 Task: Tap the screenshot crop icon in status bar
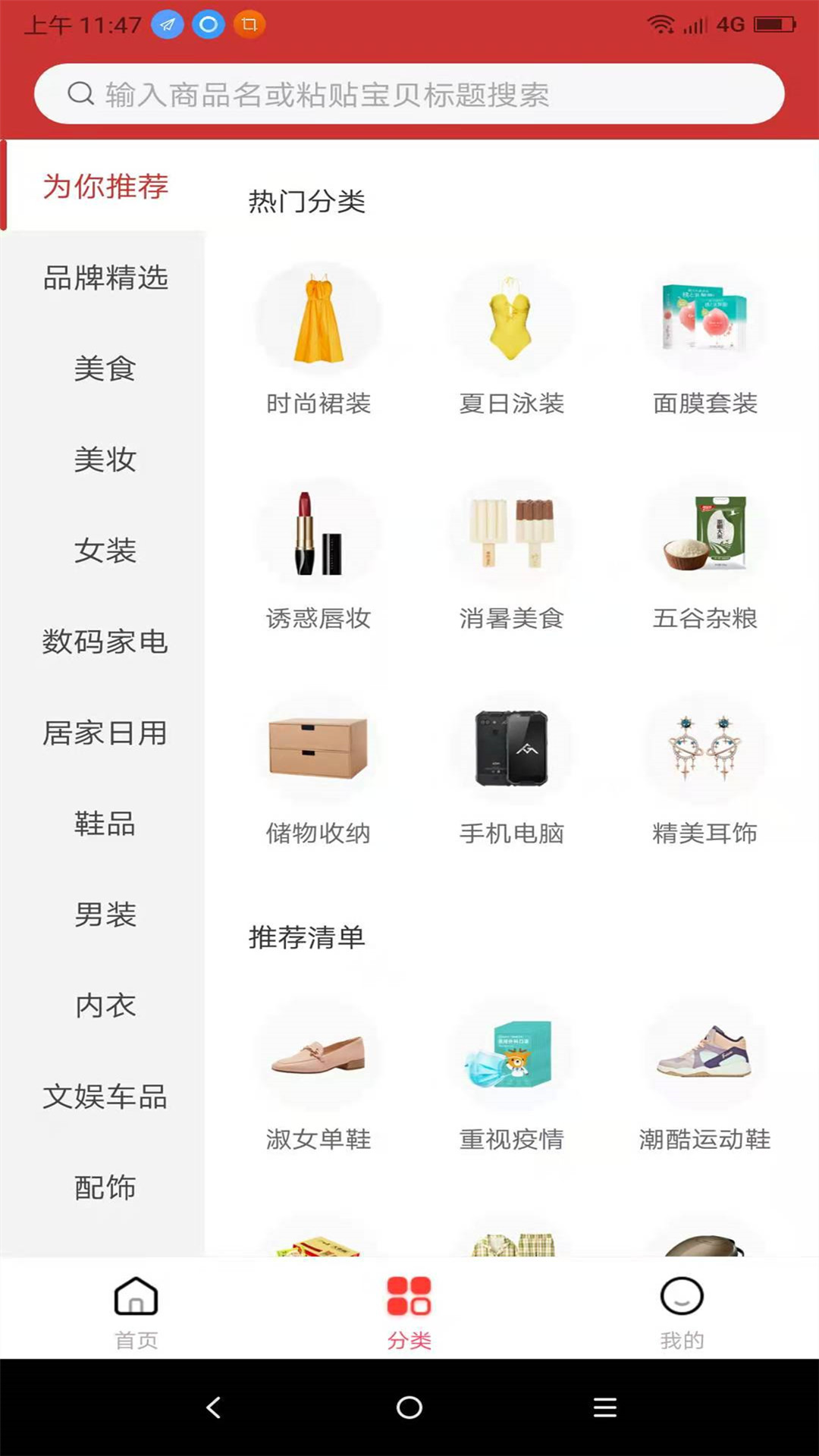pyautogui.click(x=250, y=25)
